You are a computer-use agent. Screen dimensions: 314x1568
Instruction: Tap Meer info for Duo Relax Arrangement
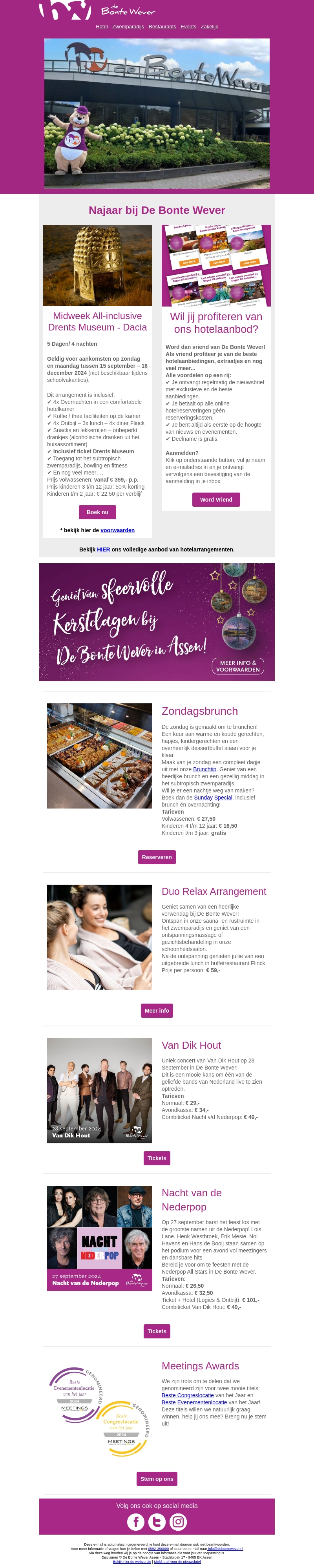(x=156, y=1010)
